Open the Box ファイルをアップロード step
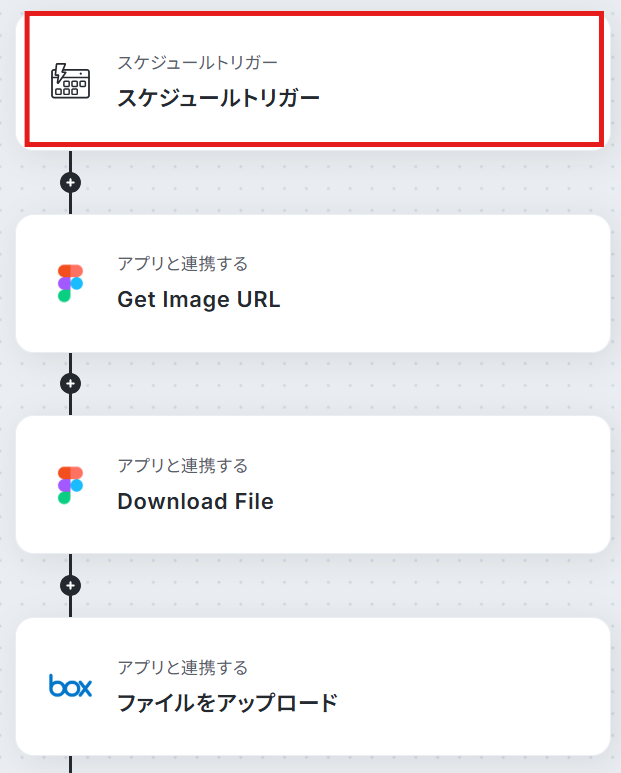This screenshot has height=773, width=621. click(x=313, y=686)
